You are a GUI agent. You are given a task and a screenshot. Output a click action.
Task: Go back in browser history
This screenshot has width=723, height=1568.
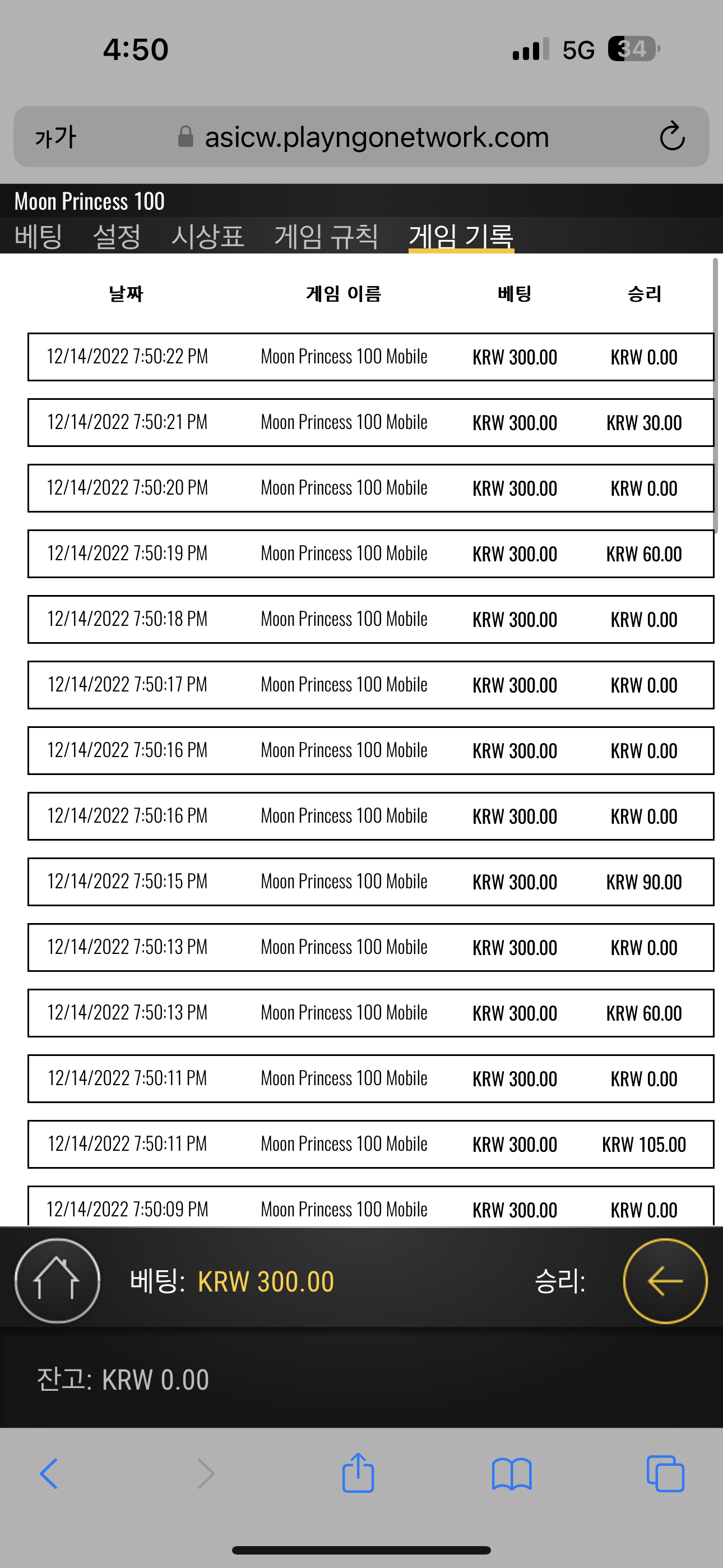click(49, 1474)
